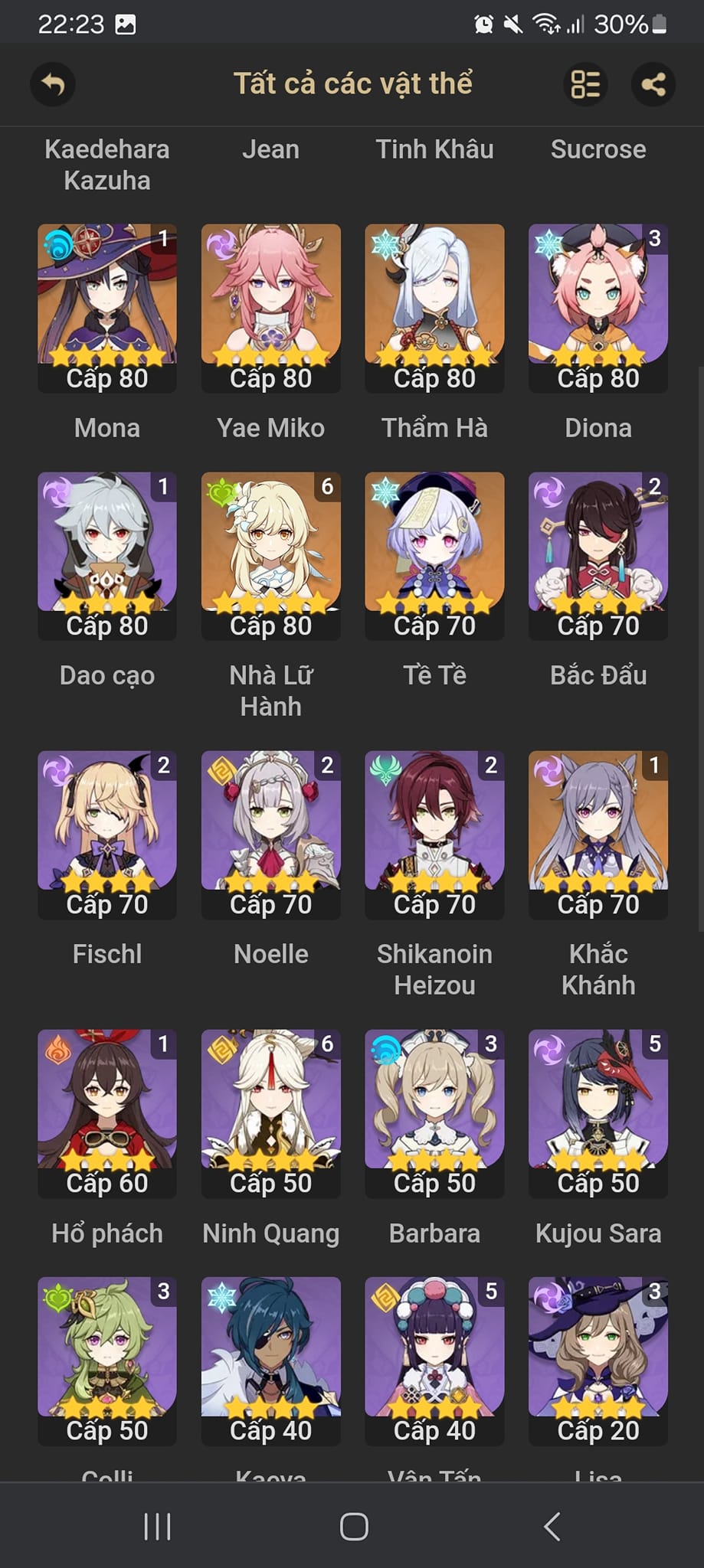Select the Hổ phách character tile
Viewport: 704px width, 1568px height.
tap(107, 1113)
